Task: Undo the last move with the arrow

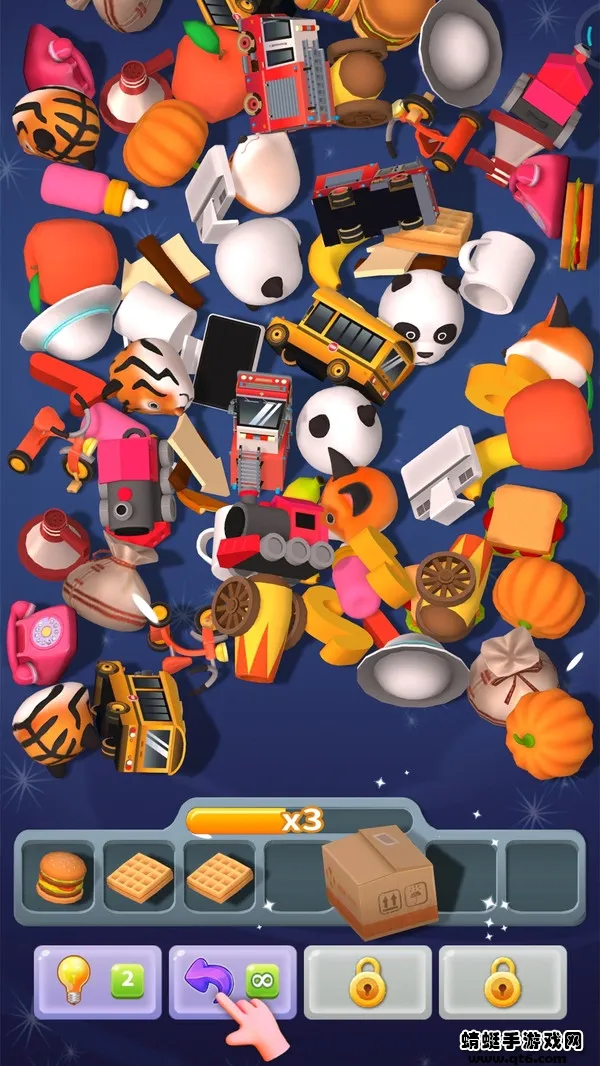Action: tap(232, 982)
